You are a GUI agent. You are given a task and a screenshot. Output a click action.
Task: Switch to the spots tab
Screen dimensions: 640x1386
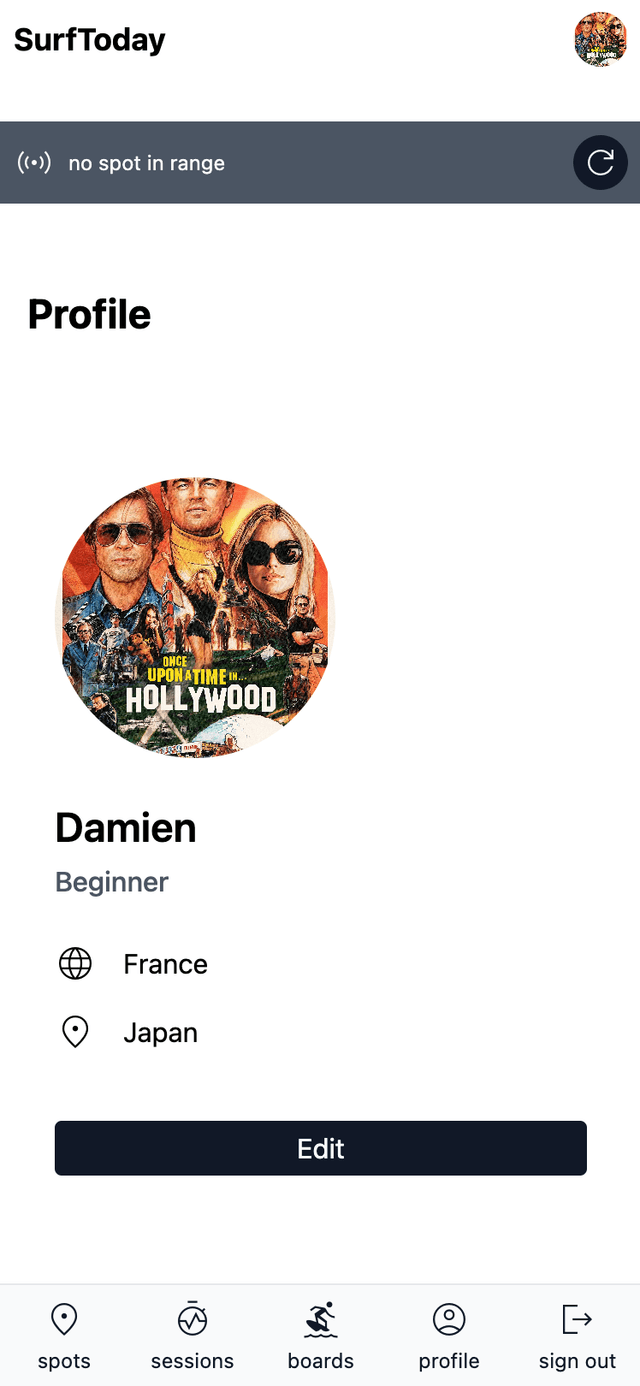(64, 1336)
